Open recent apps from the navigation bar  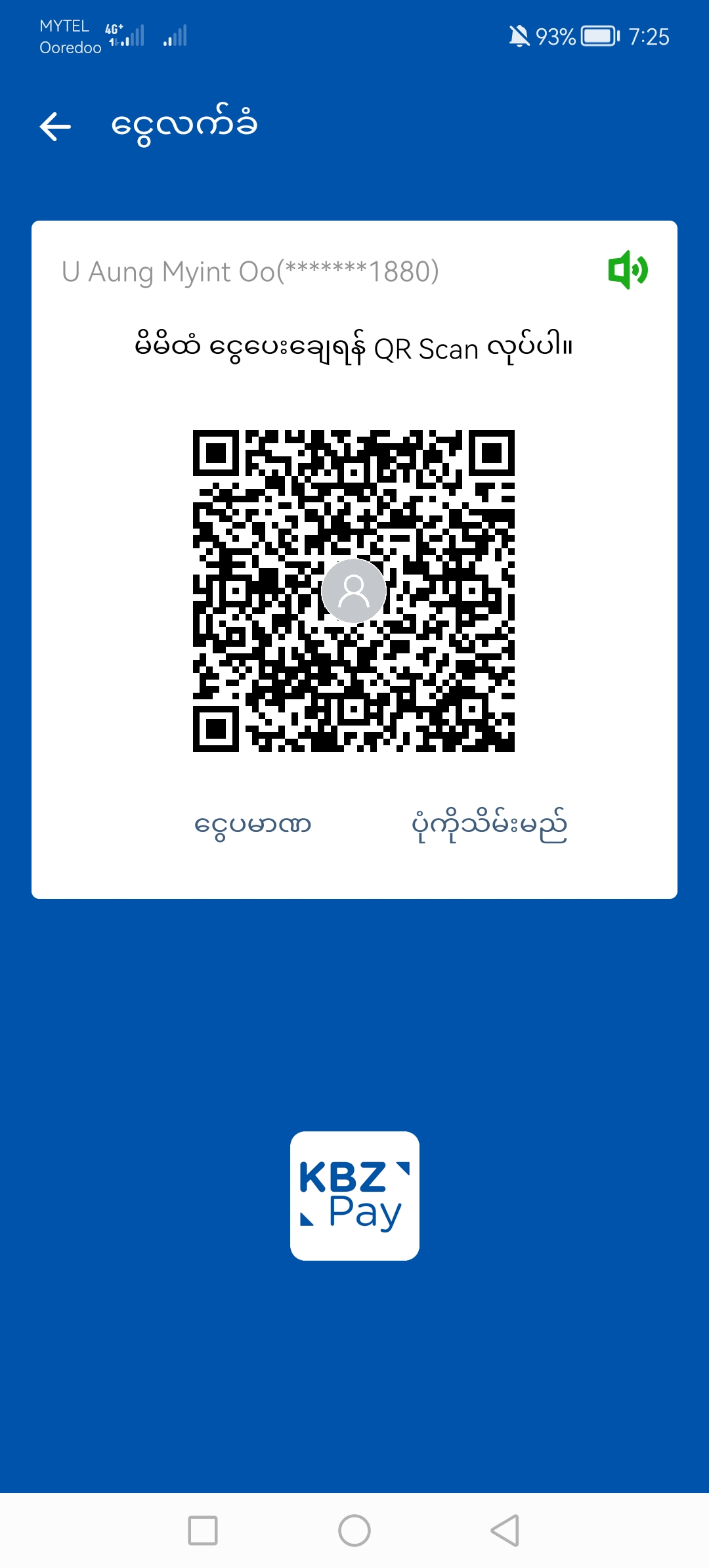(x=203, y=1531)
